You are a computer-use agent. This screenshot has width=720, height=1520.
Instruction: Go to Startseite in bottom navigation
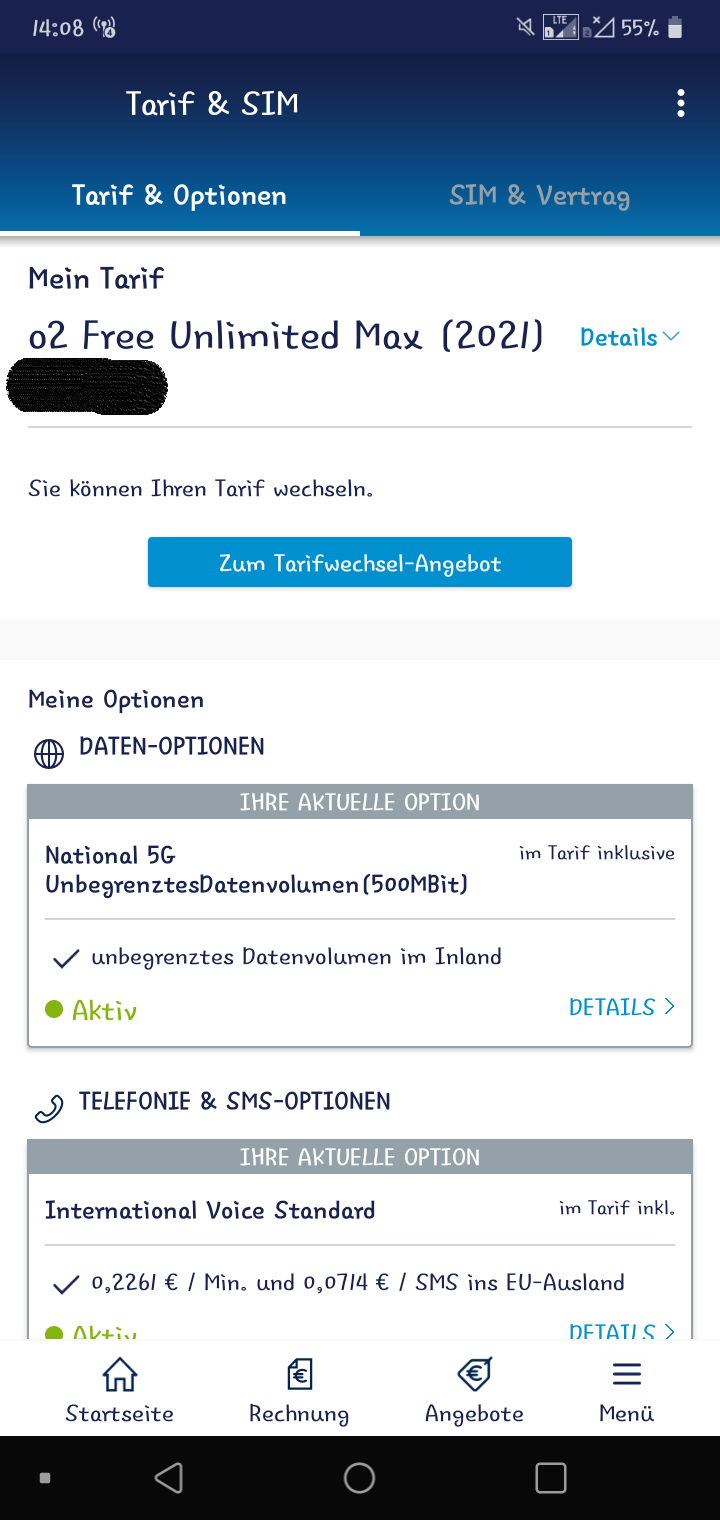click(120, 1390)
